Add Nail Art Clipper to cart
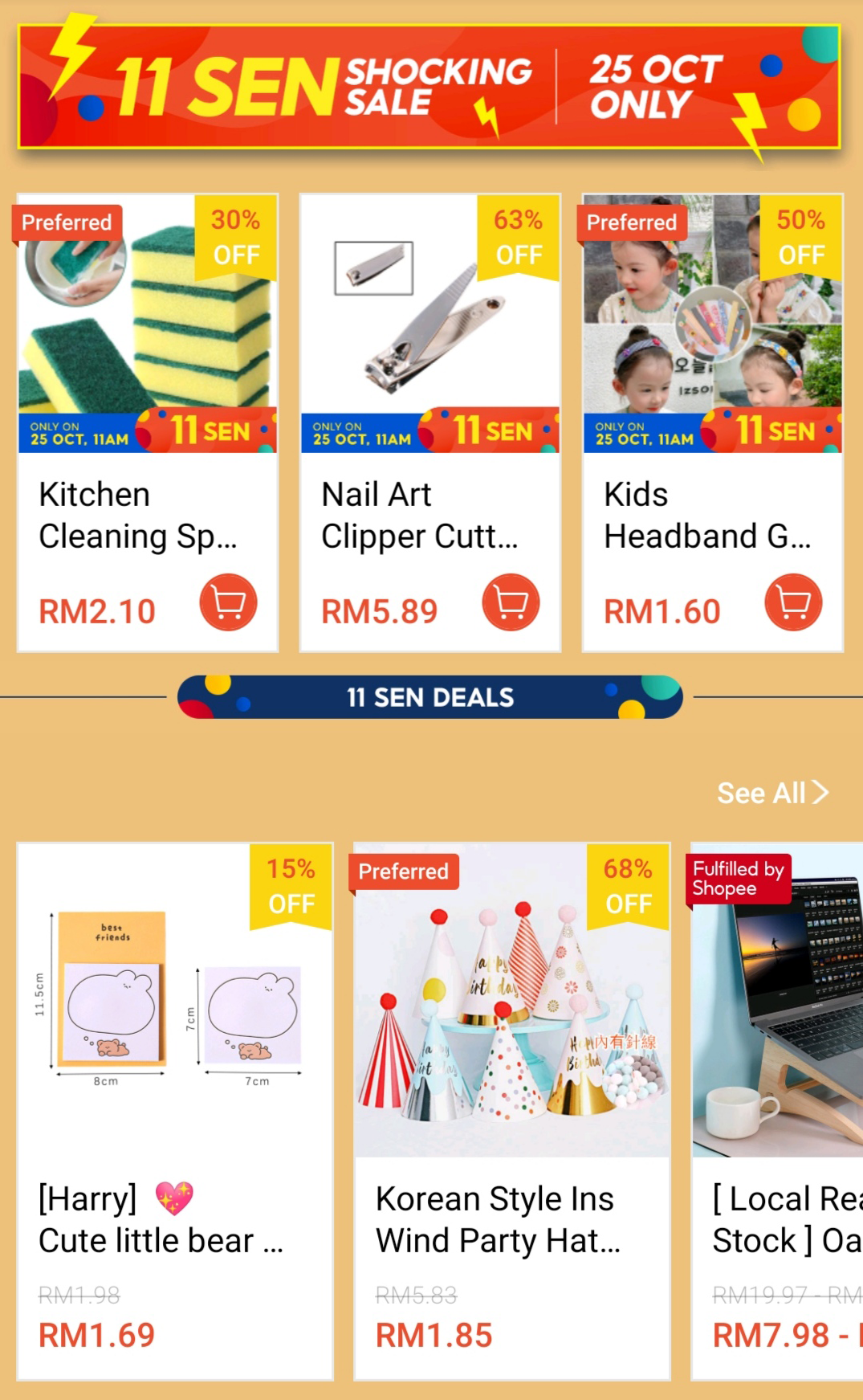Screen dimensions: 863x1400 click(x=511, y=602)
